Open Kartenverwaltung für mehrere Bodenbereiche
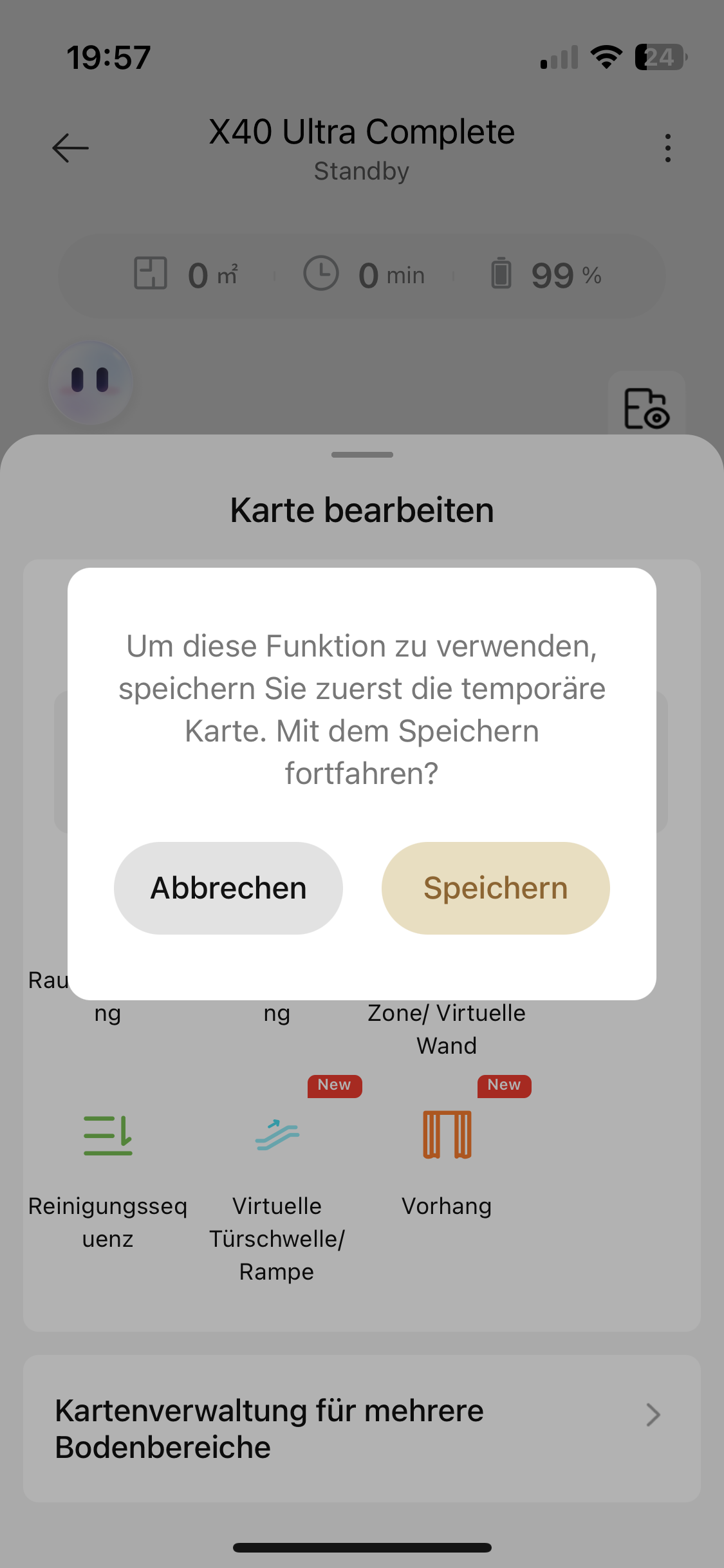The height and width of the screenshot is (1568, 724). 362,1428
